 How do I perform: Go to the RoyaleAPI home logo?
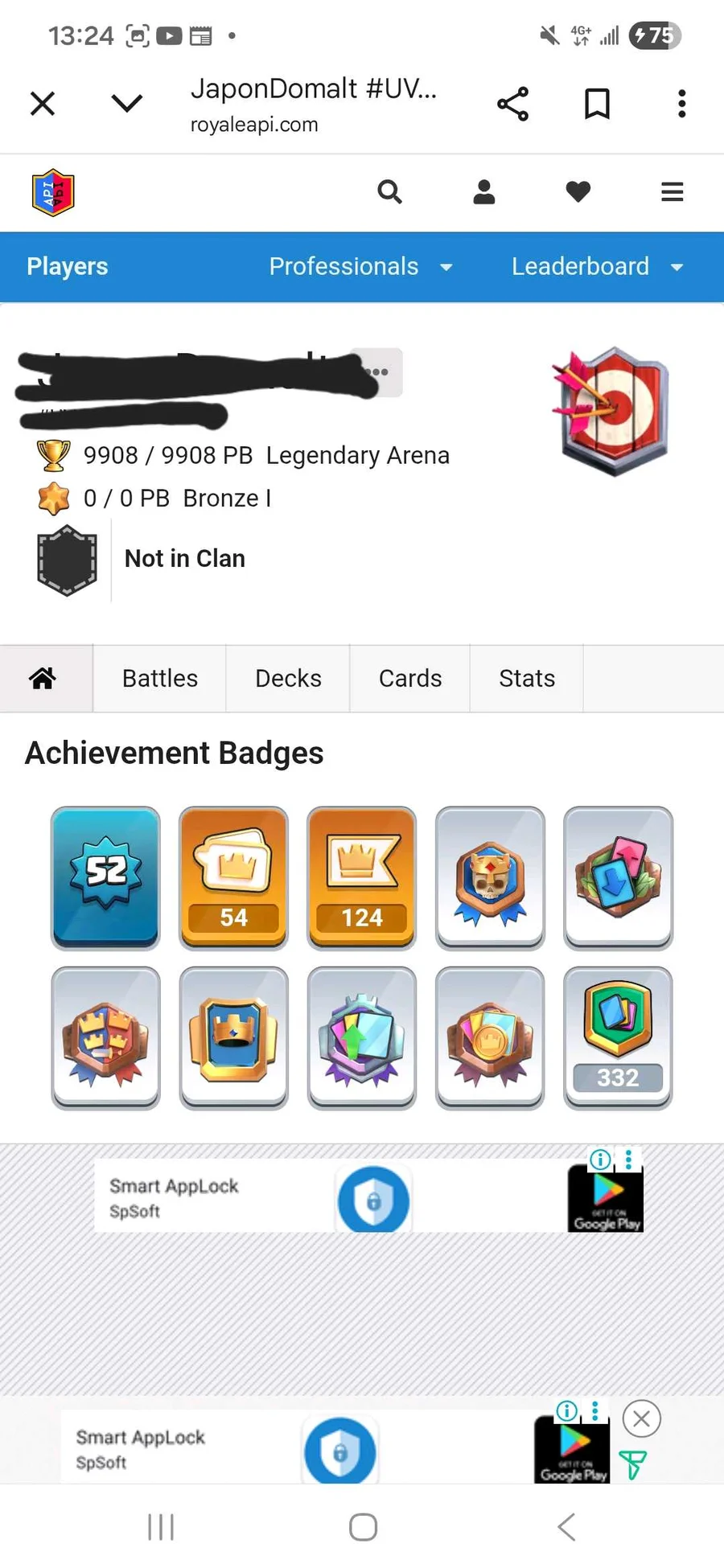point(53,192)
